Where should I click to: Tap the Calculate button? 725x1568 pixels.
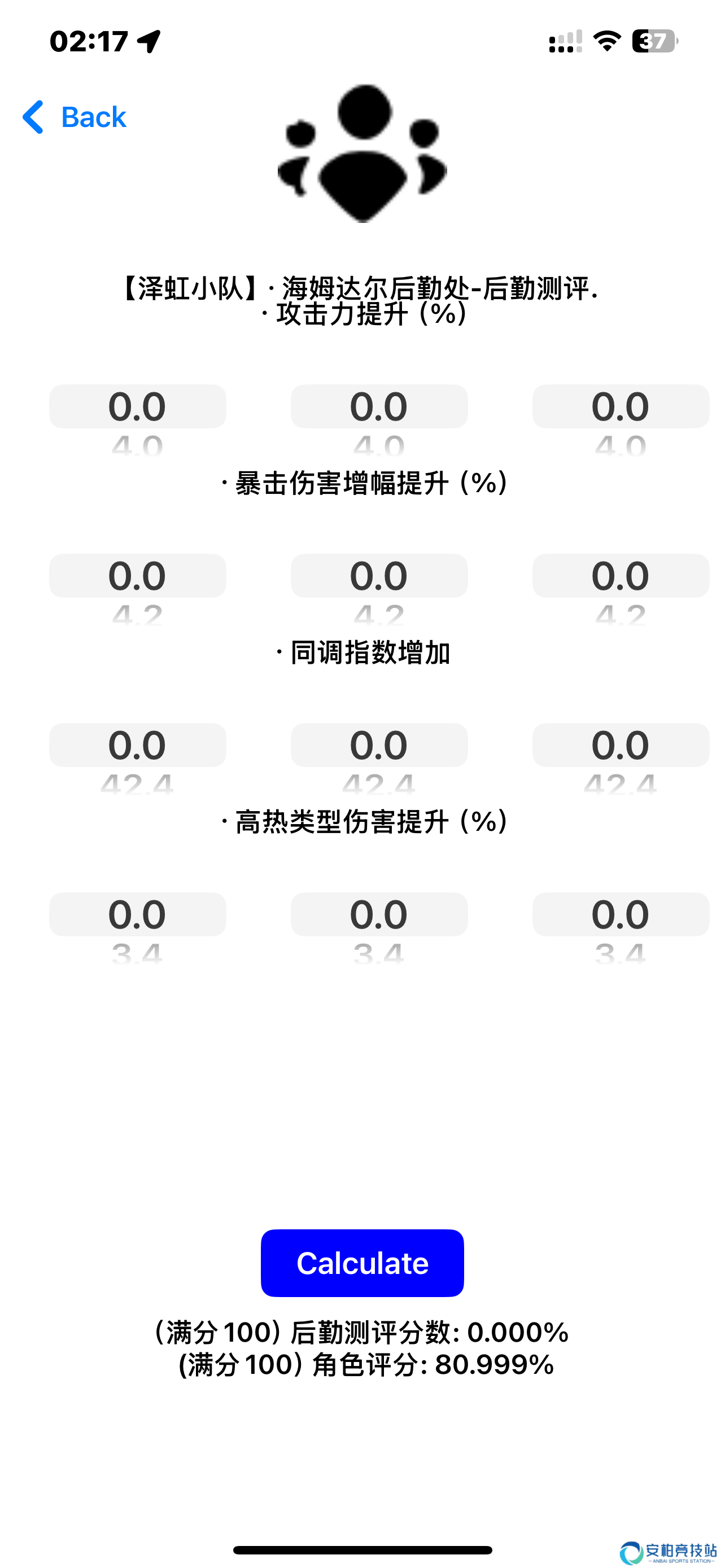[x=362, y=1263]
